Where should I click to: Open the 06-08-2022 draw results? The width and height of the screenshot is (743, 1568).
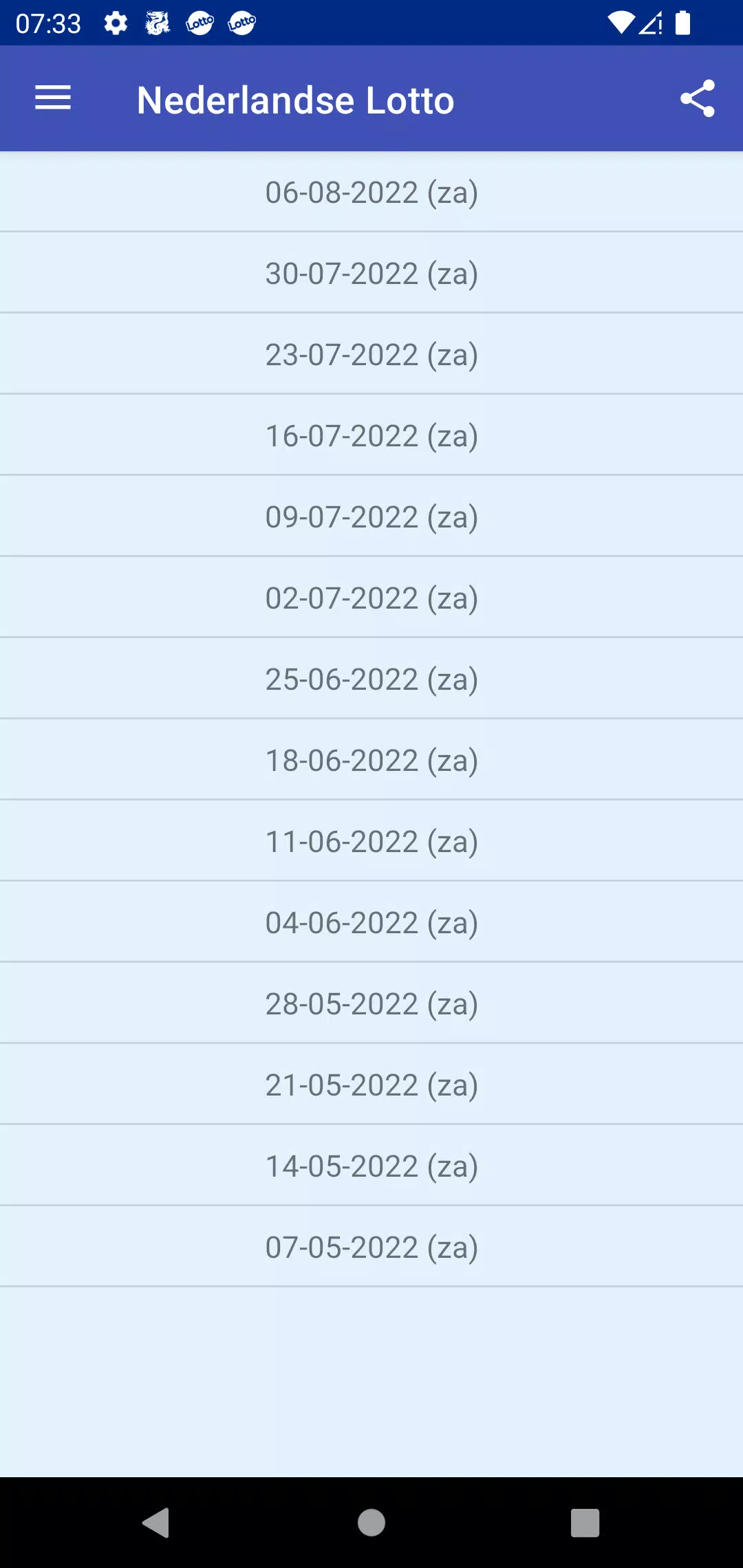[371, 193]
